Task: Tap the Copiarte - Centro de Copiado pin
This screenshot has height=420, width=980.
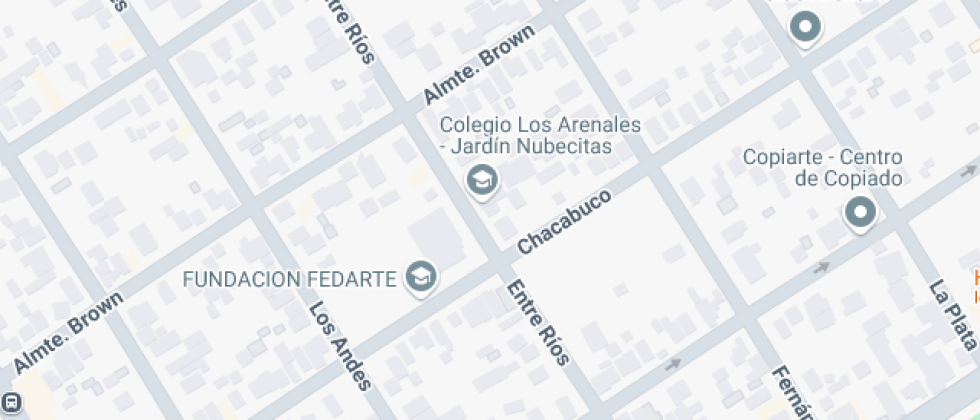Action: coord(861,213)
